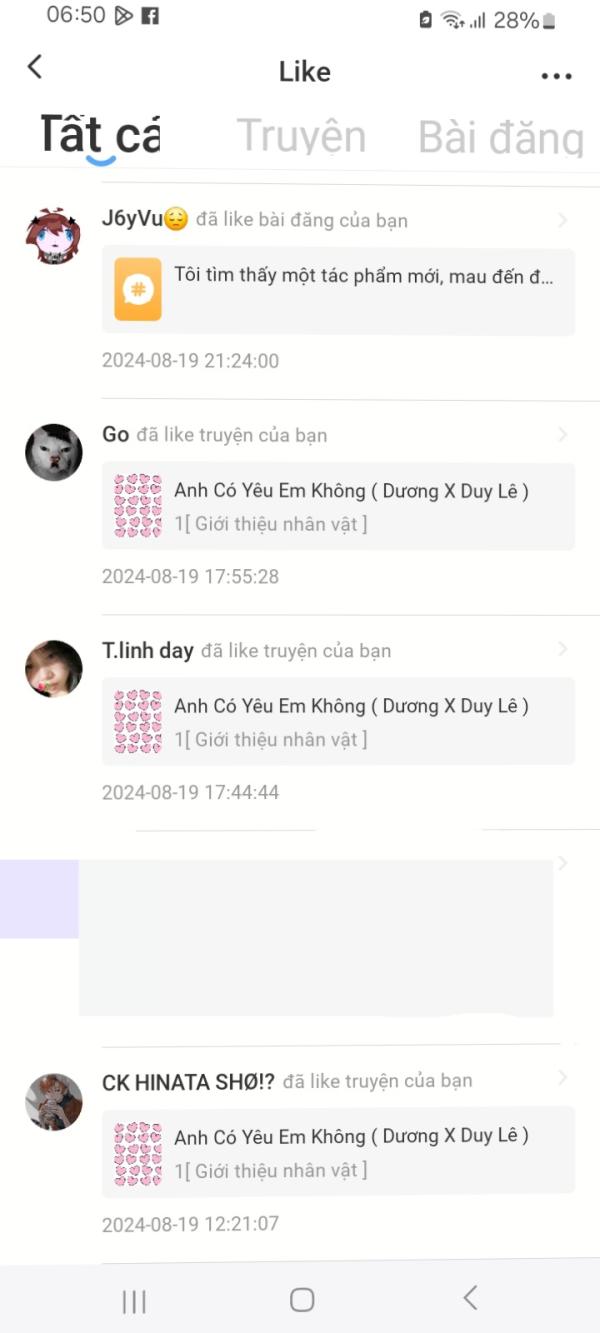Viewport: 600px width, 1333px height.
Task: View T.linh day's profile avatar
Action: [53, 668]
